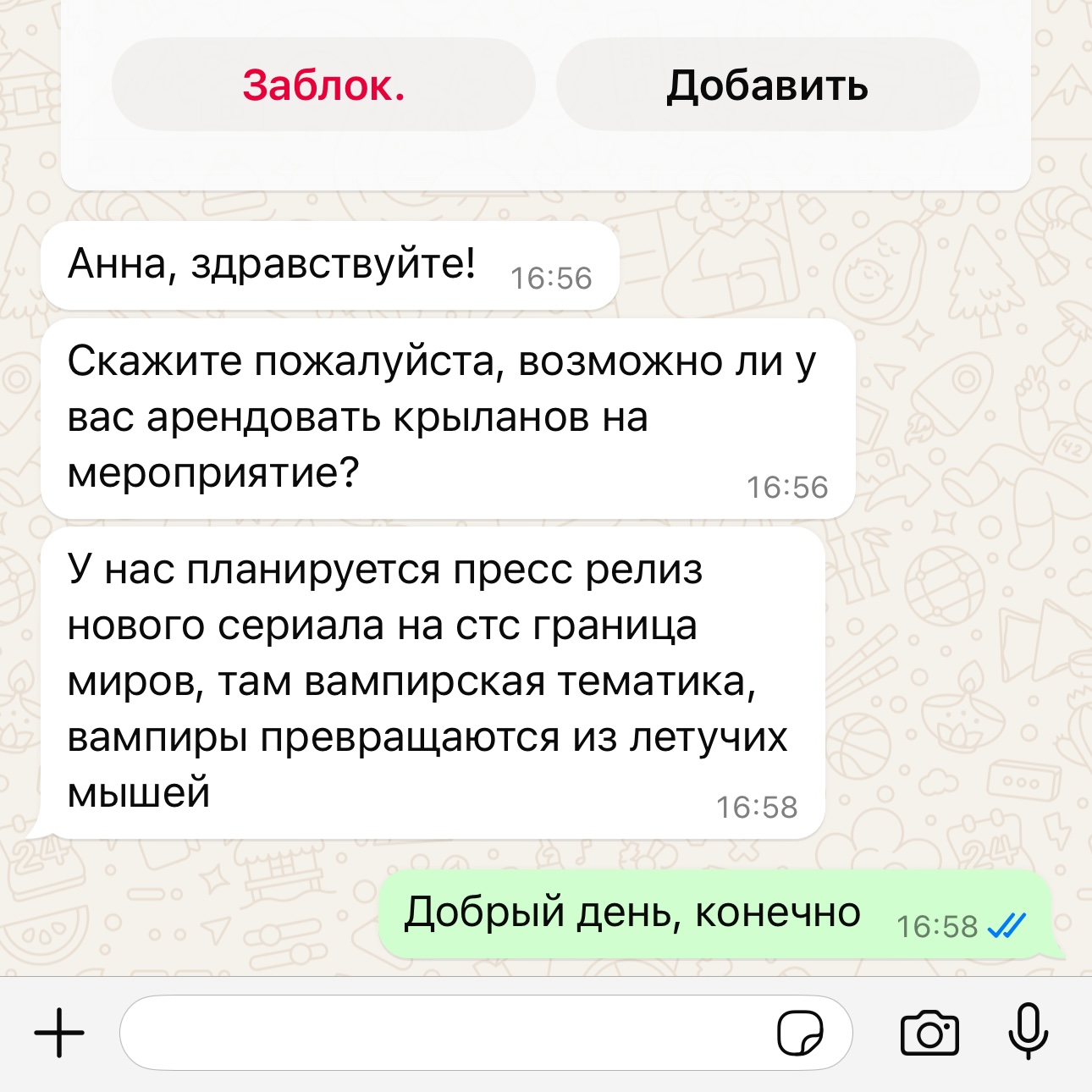Viewport: 1092px width, 1092px height.
Task: Launch the camera to send photo
Action: (929, 1034)
